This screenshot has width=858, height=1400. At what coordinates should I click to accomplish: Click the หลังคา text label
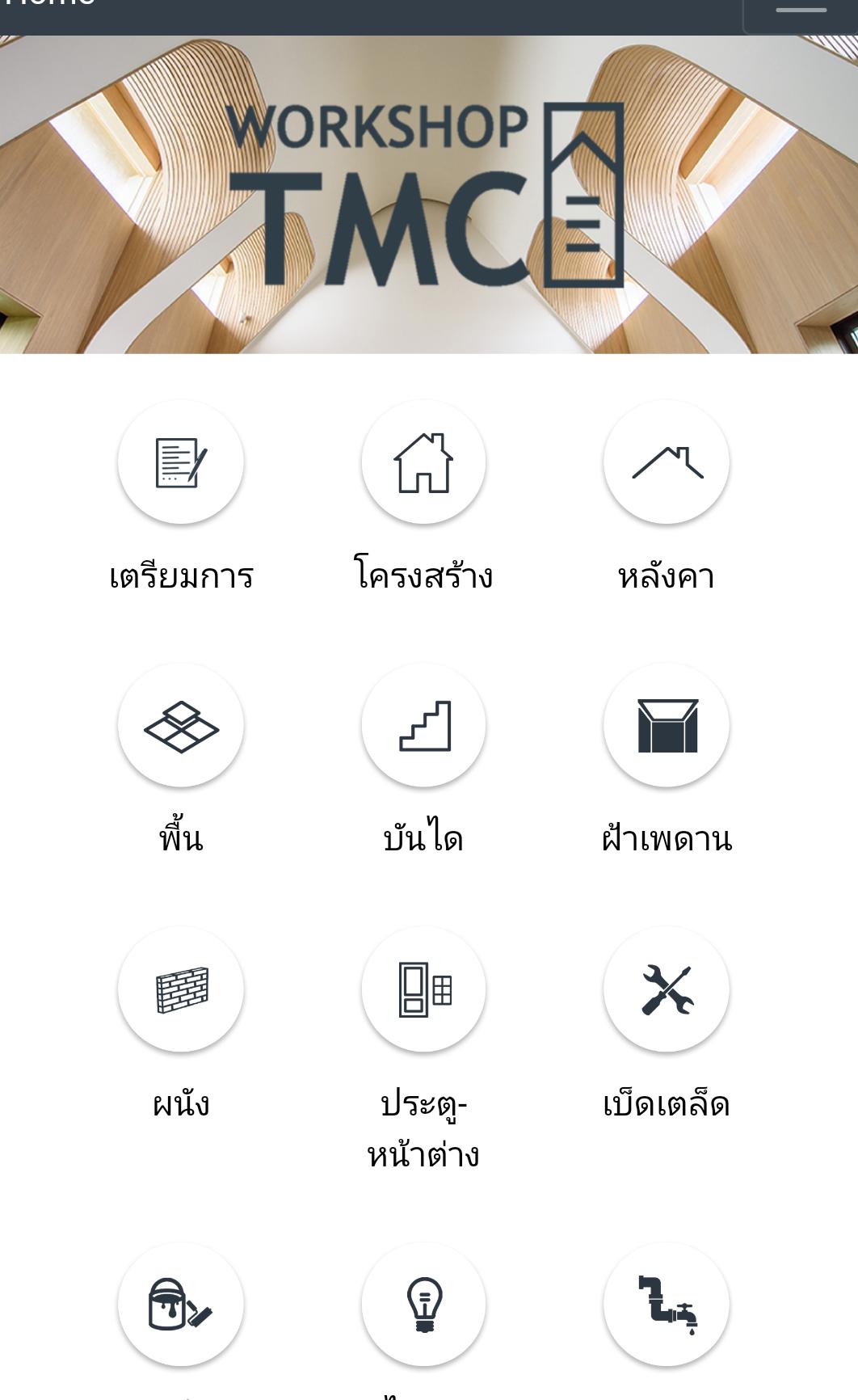click(666, 574)
